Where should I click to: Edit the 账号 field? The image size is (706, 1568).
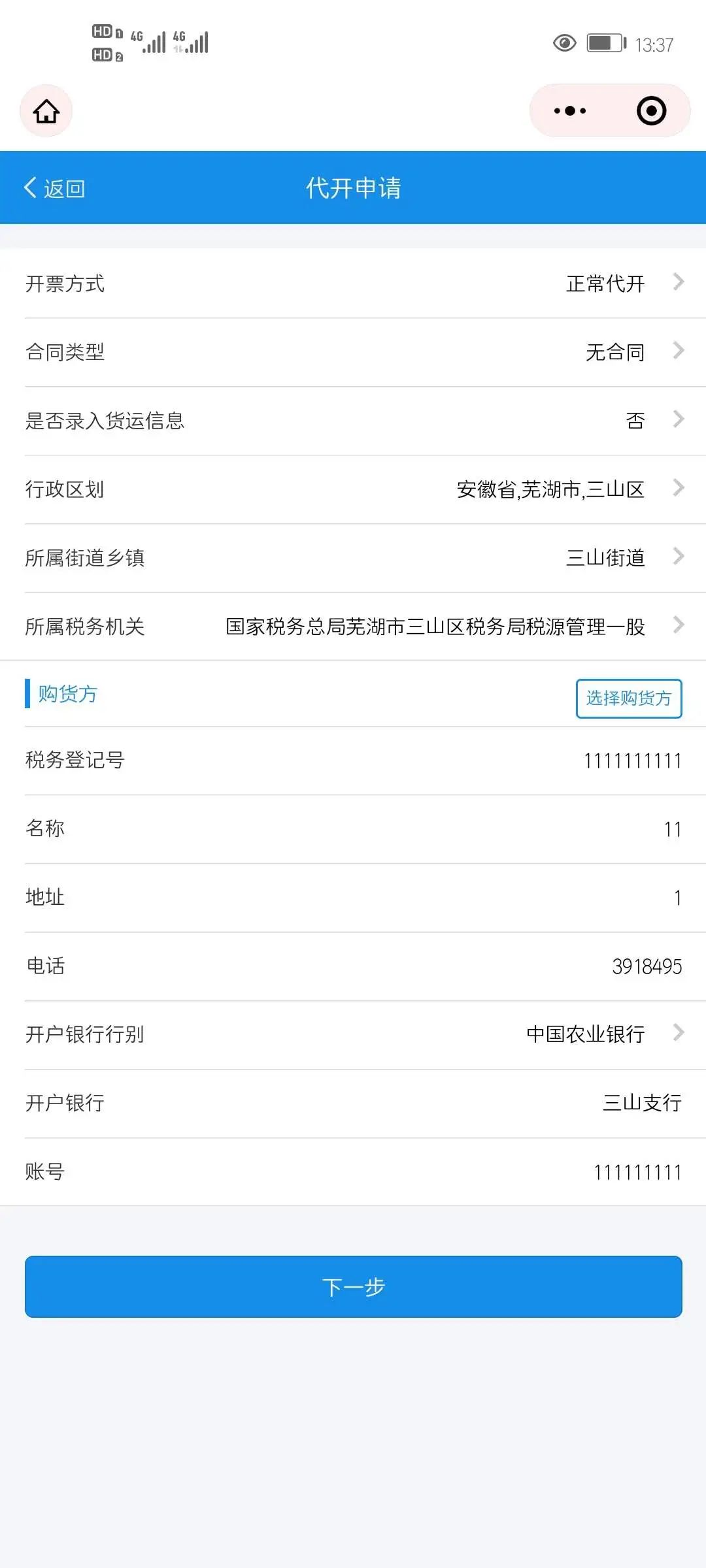353,1171
